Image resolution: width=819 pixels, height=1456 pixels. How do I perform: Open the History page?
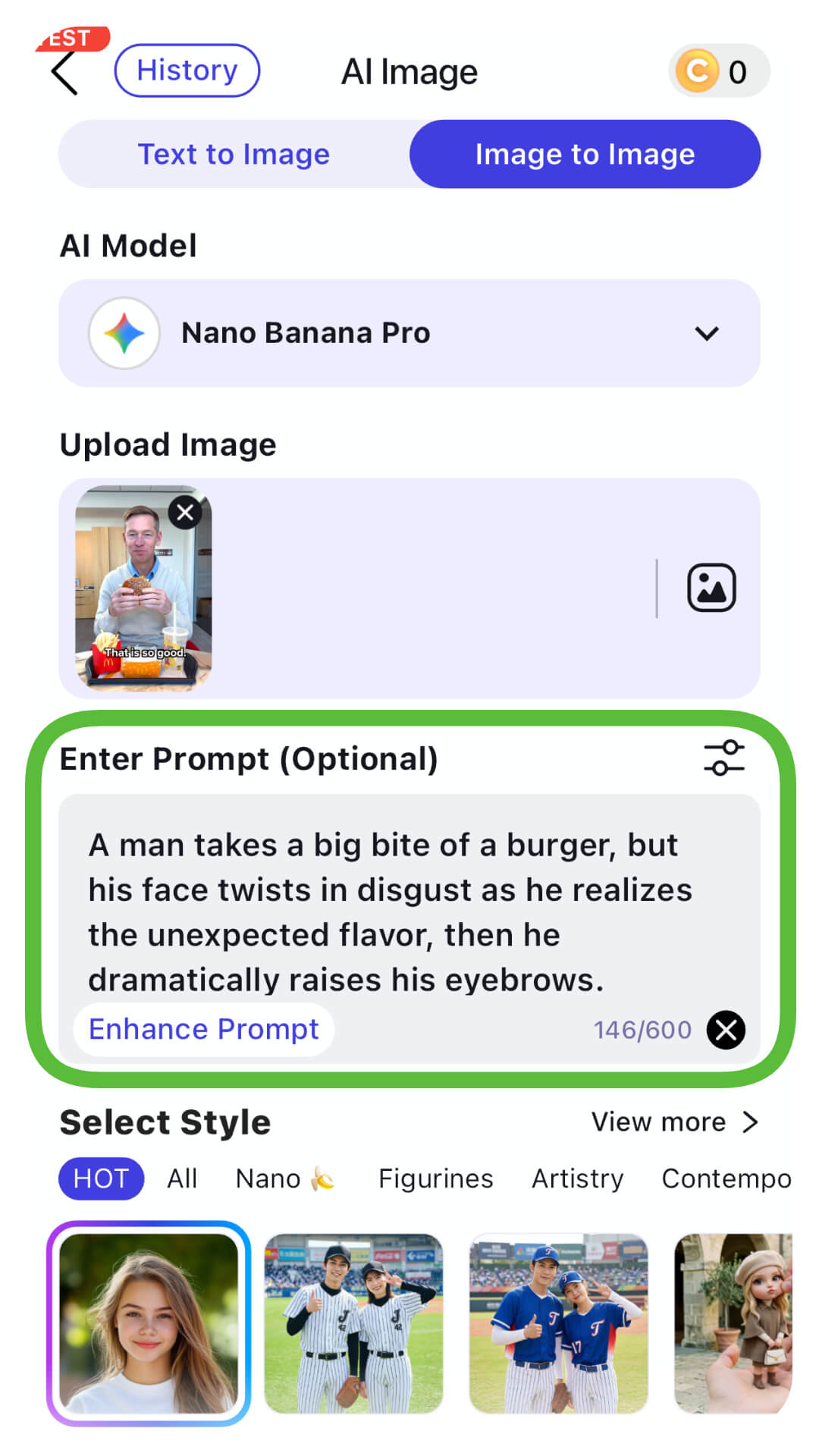(187, 71)
